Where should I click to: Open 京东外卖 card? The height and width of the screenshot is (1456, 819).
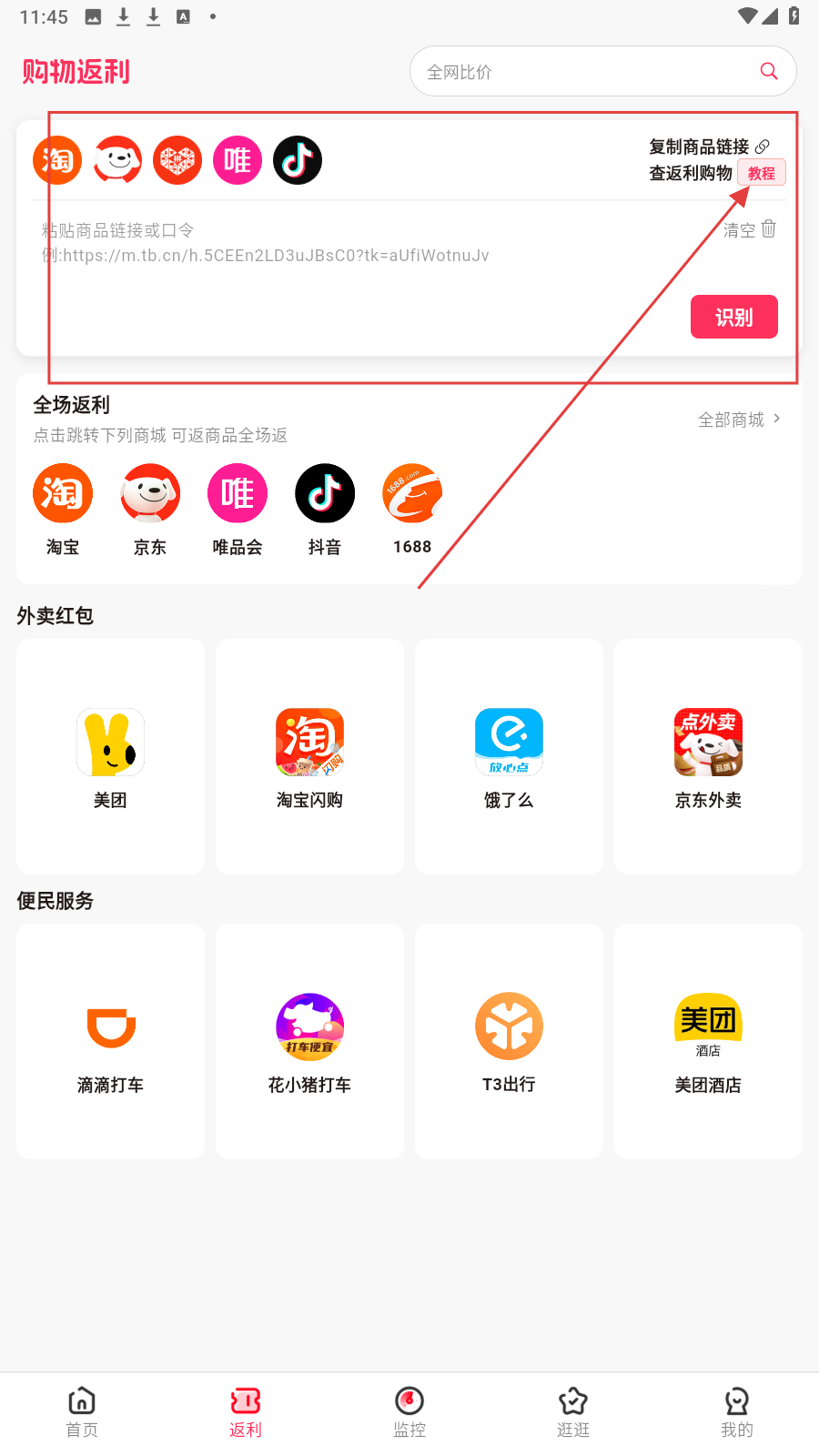click(x=708, y=756)
